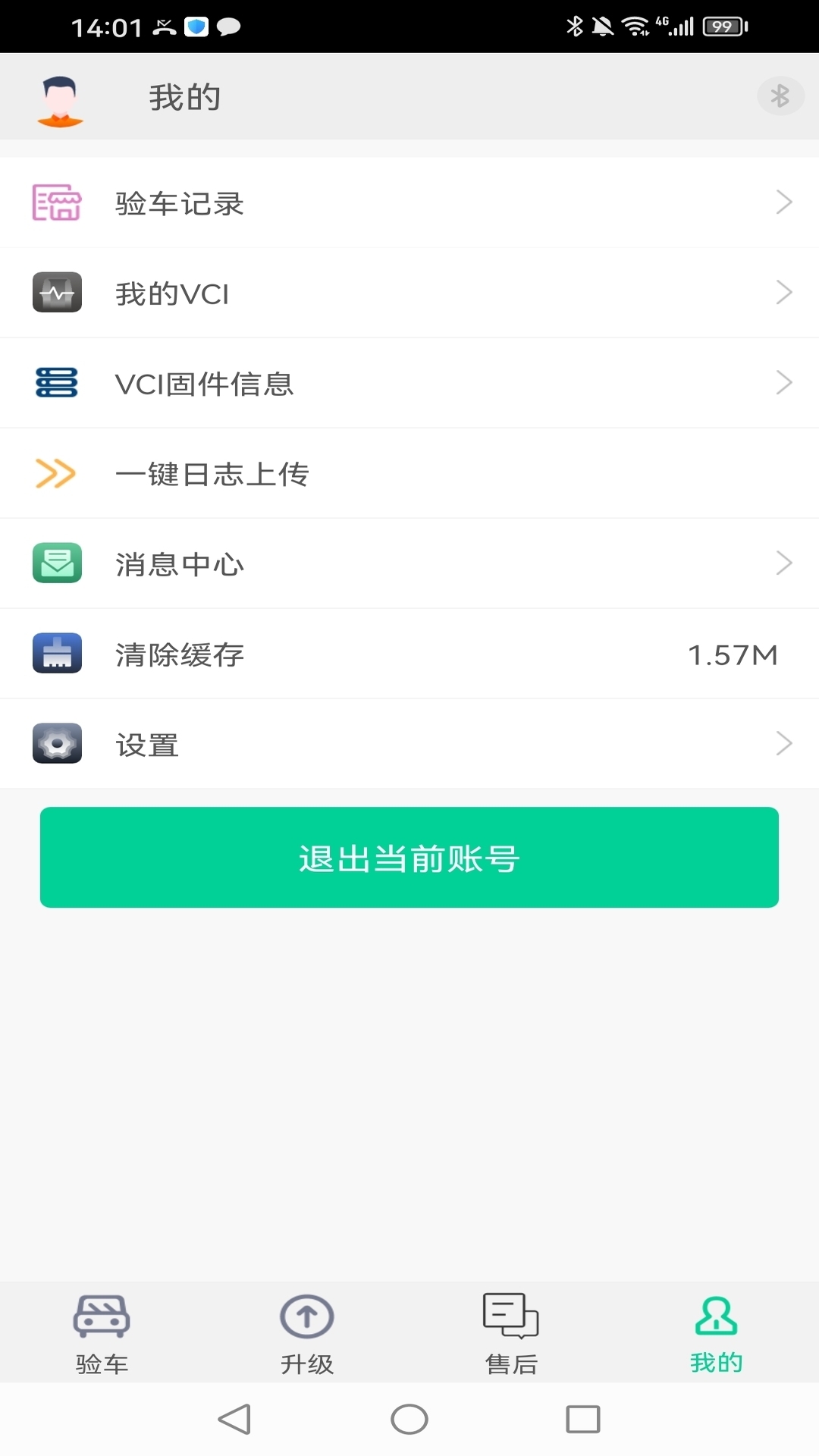Viewport: 819px width, 1456px height.
Task: Open the 我的VCI entry
Action: [409, 292]
